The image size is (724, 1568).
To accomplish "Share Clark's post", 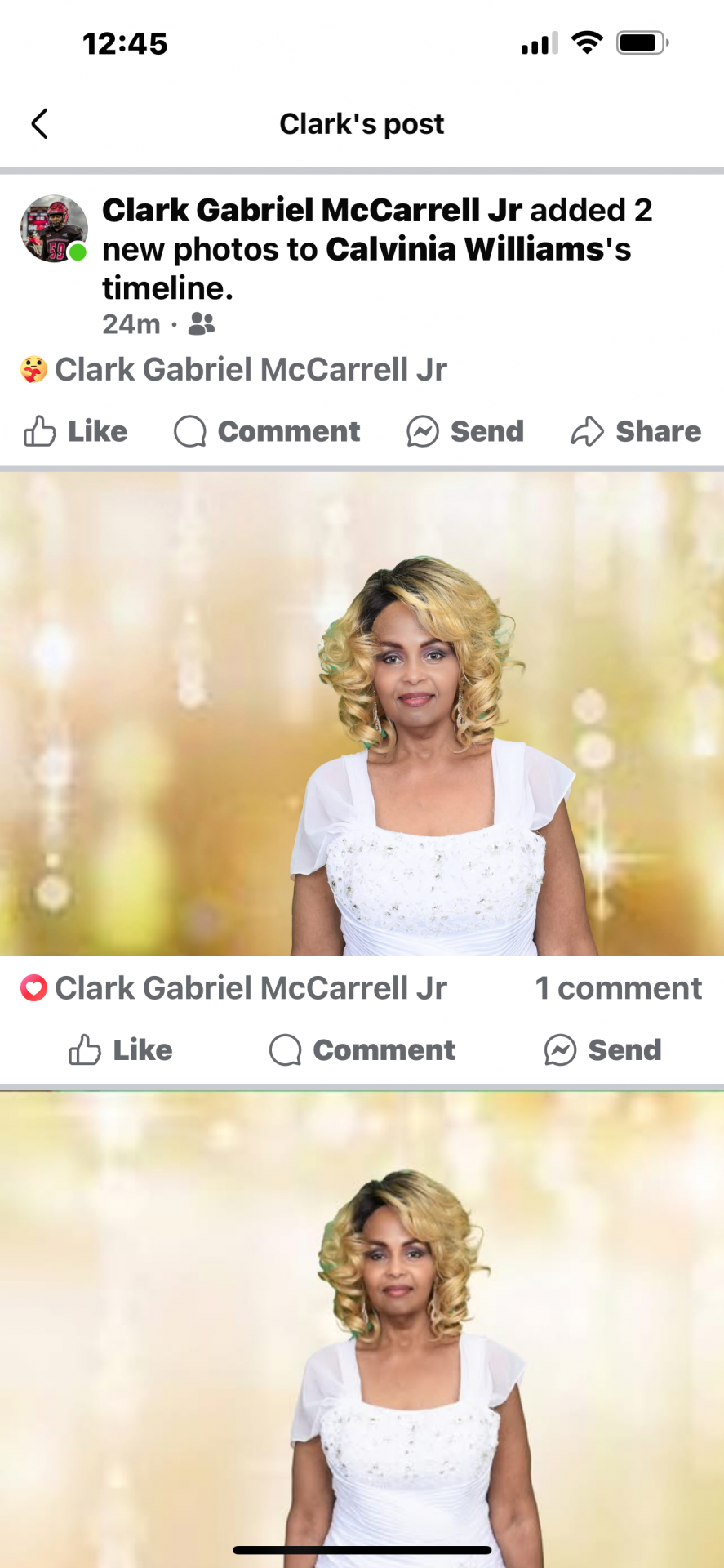I will (x=636, y=431).
